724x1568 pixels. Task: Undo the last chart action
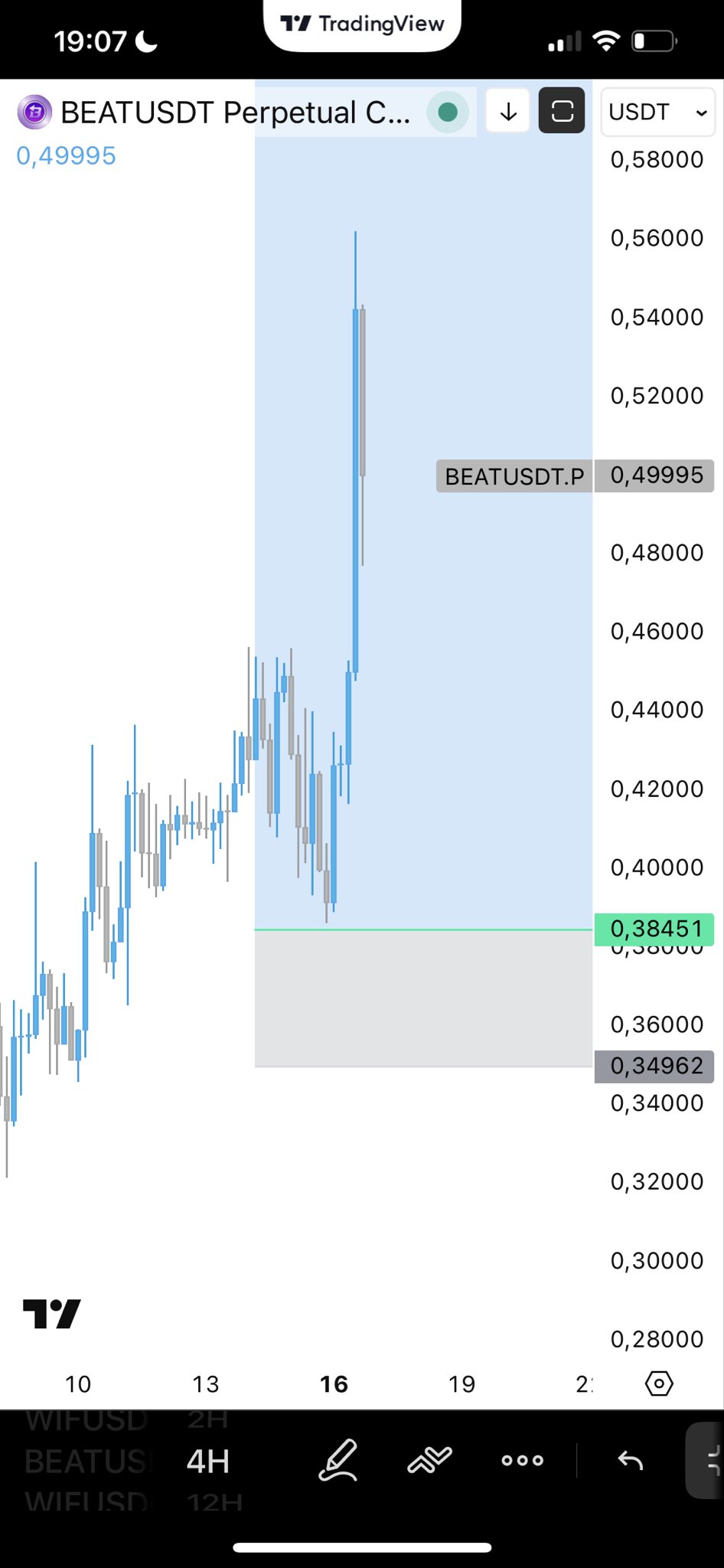[x=630, y=1461]
